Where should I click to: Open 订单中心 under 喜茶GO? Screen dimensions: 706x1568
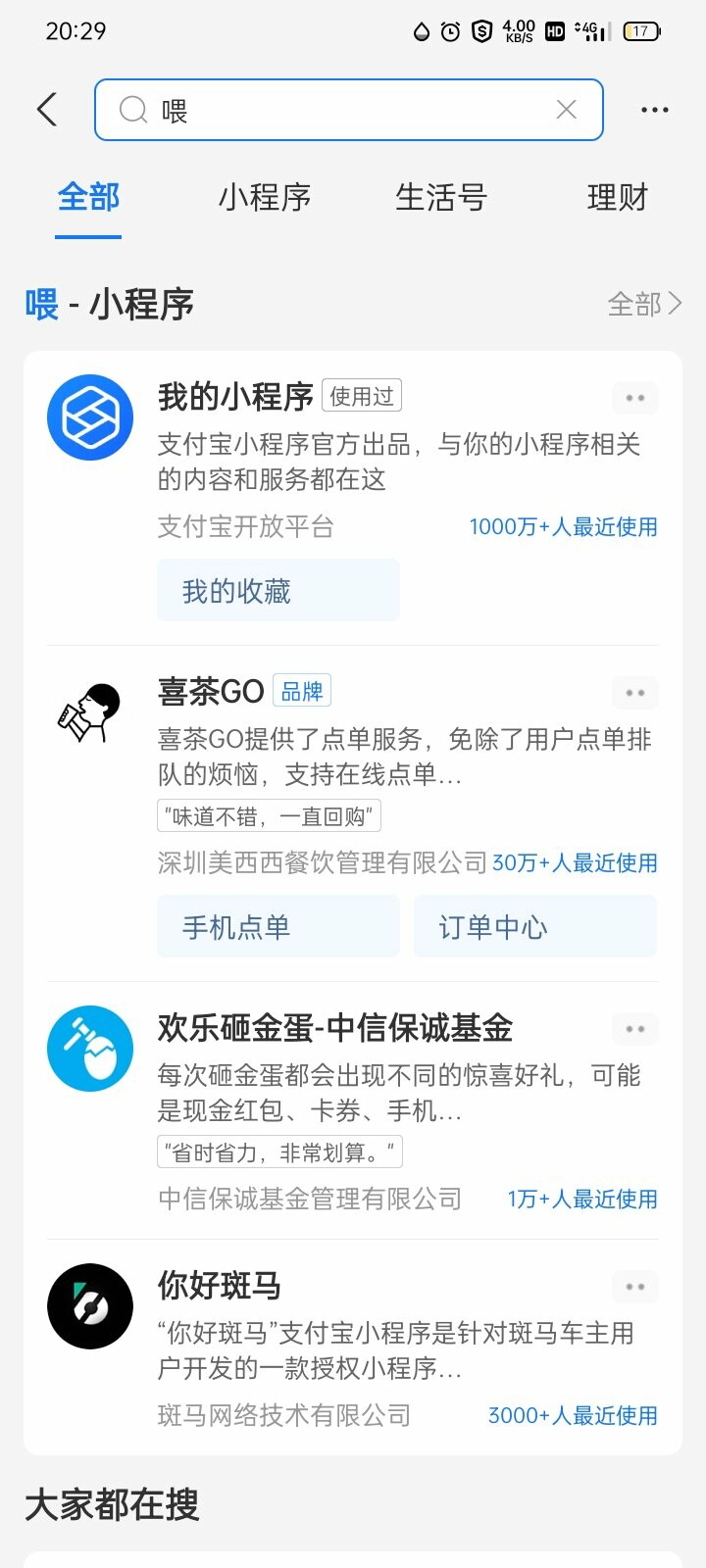coord(535,927)
